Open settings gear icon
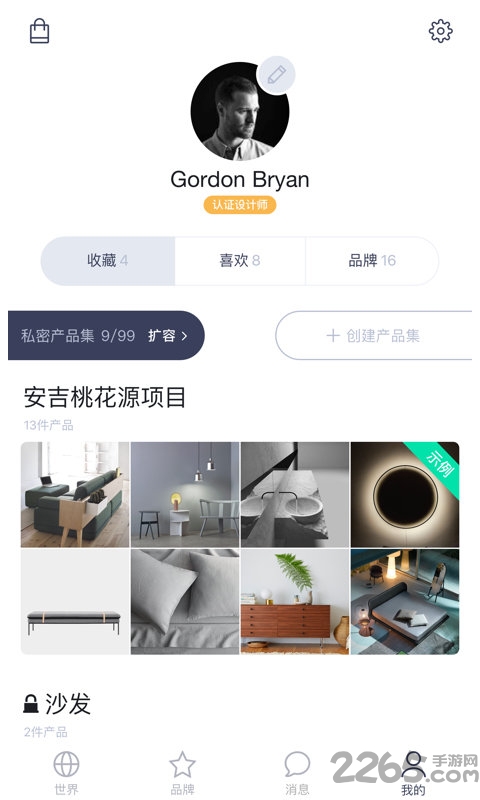 tap(440, 31)
